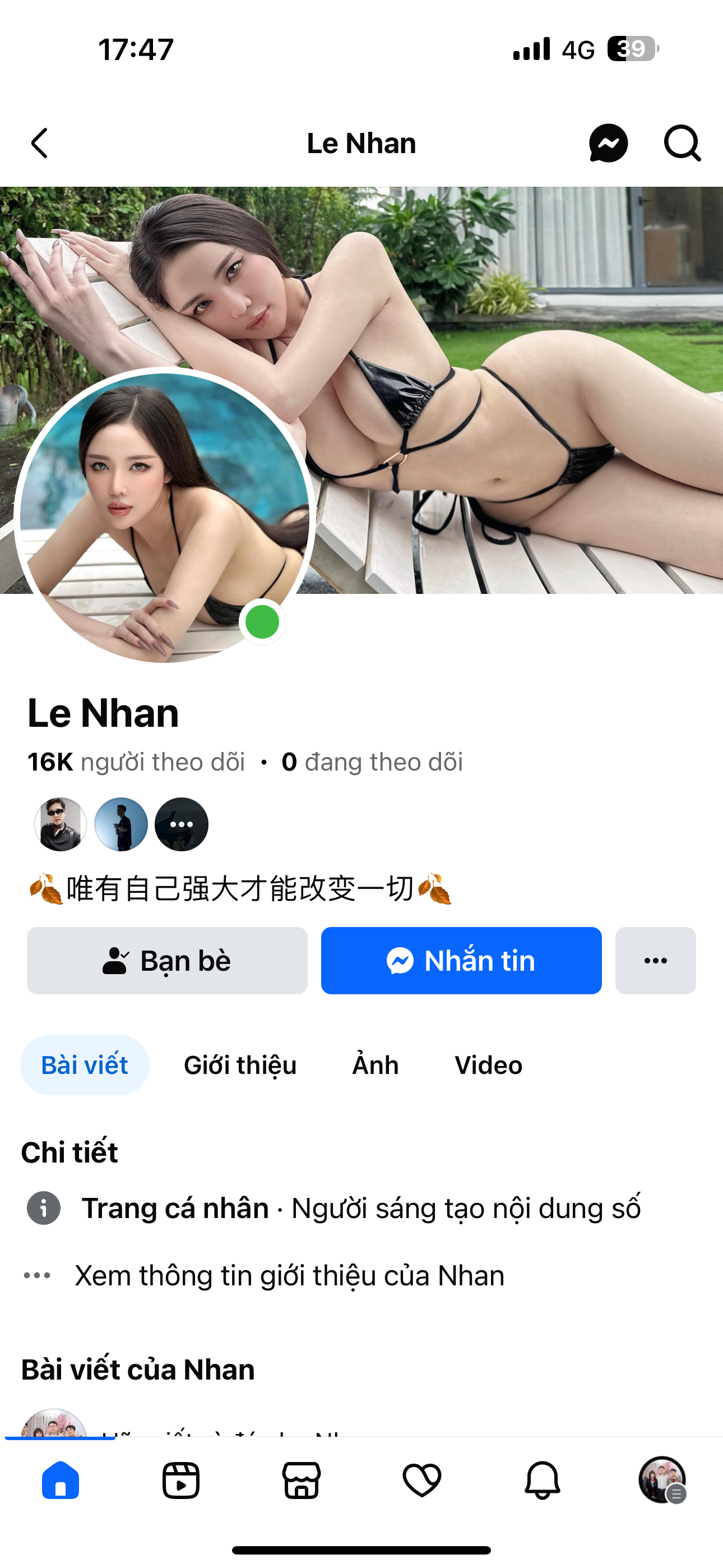Image resolution: width=723 pixels, height=1568 pixels.
Task: Go to the Home feed tab
Action: pyautogui.click(x=61, y=1480)
